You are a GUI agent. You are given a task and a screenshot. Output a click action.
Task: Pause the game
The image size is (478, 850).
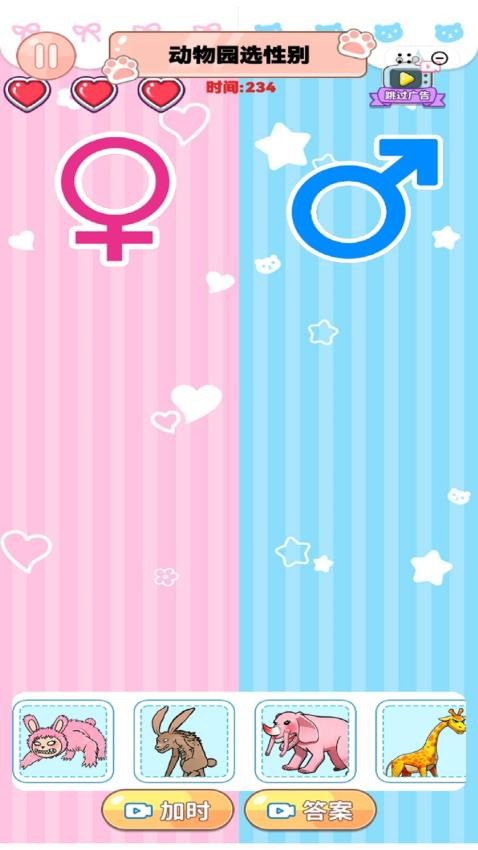(x=46, y=55)
